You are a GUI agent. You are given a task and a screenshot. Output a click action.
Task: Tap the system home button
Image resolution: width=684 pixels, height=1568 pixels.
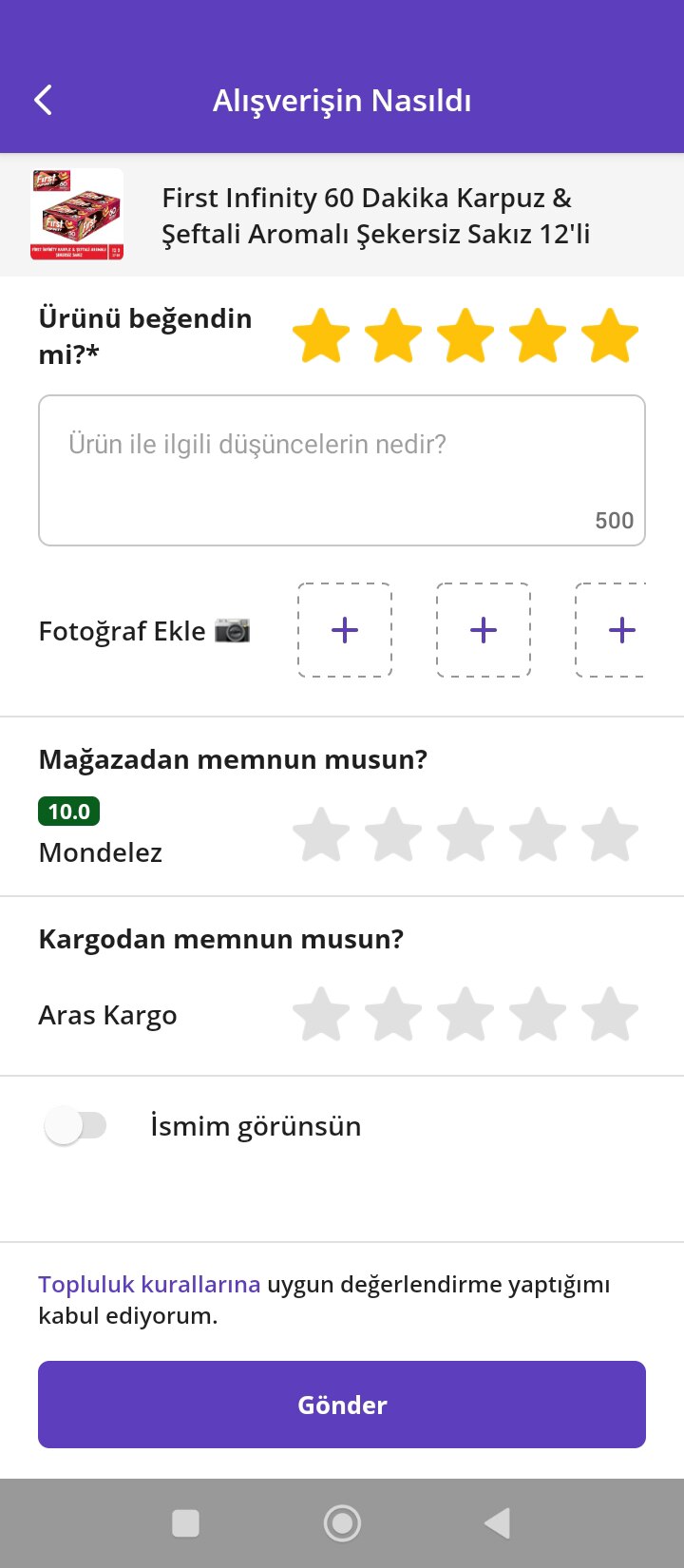click(342, 1523)
